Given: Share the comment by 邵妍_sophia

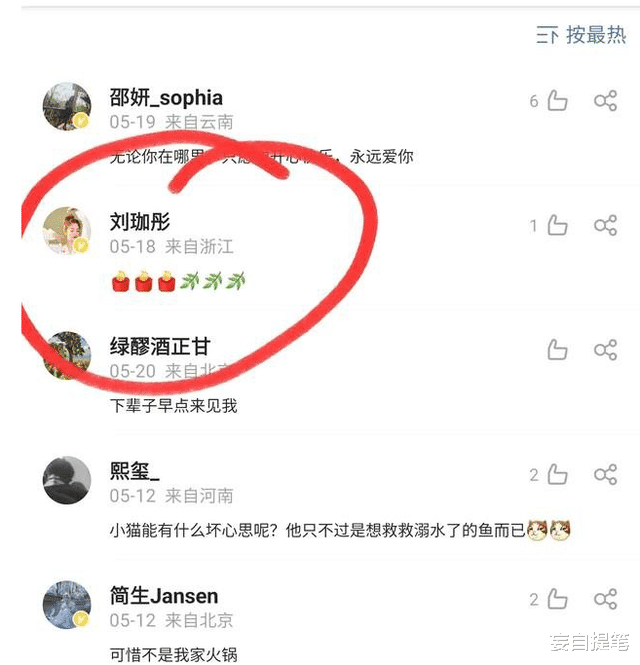Looking at the screenshot, I should pos(605,101).
